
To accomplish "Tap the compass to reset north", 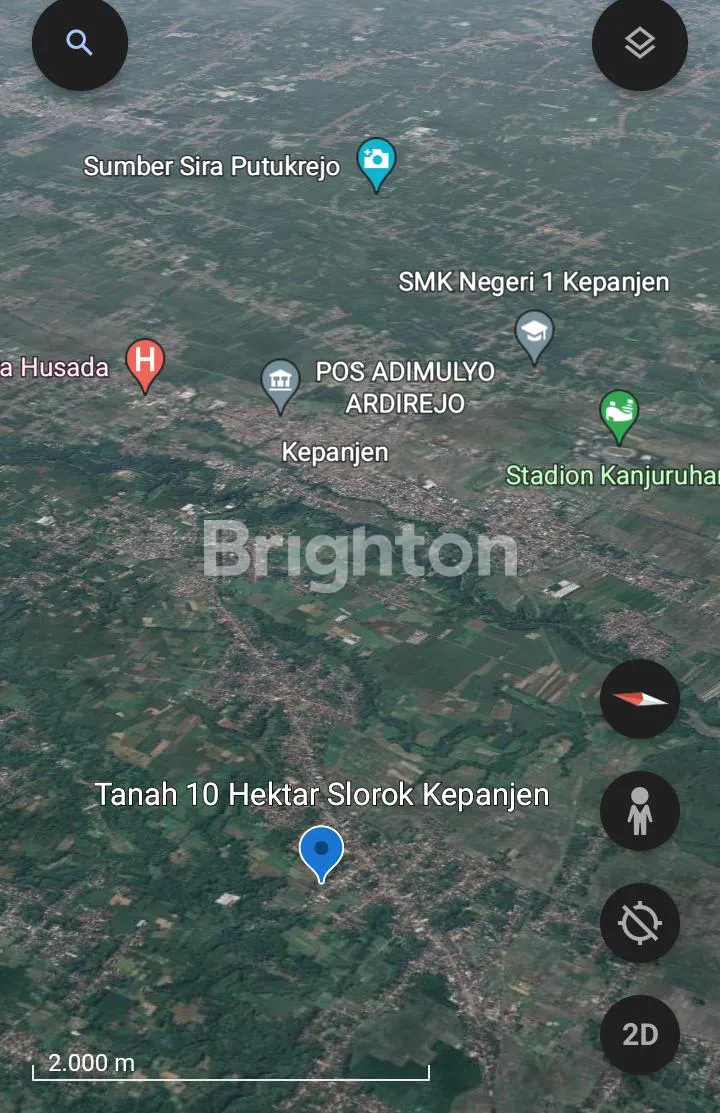I will [x=640, y=699].
